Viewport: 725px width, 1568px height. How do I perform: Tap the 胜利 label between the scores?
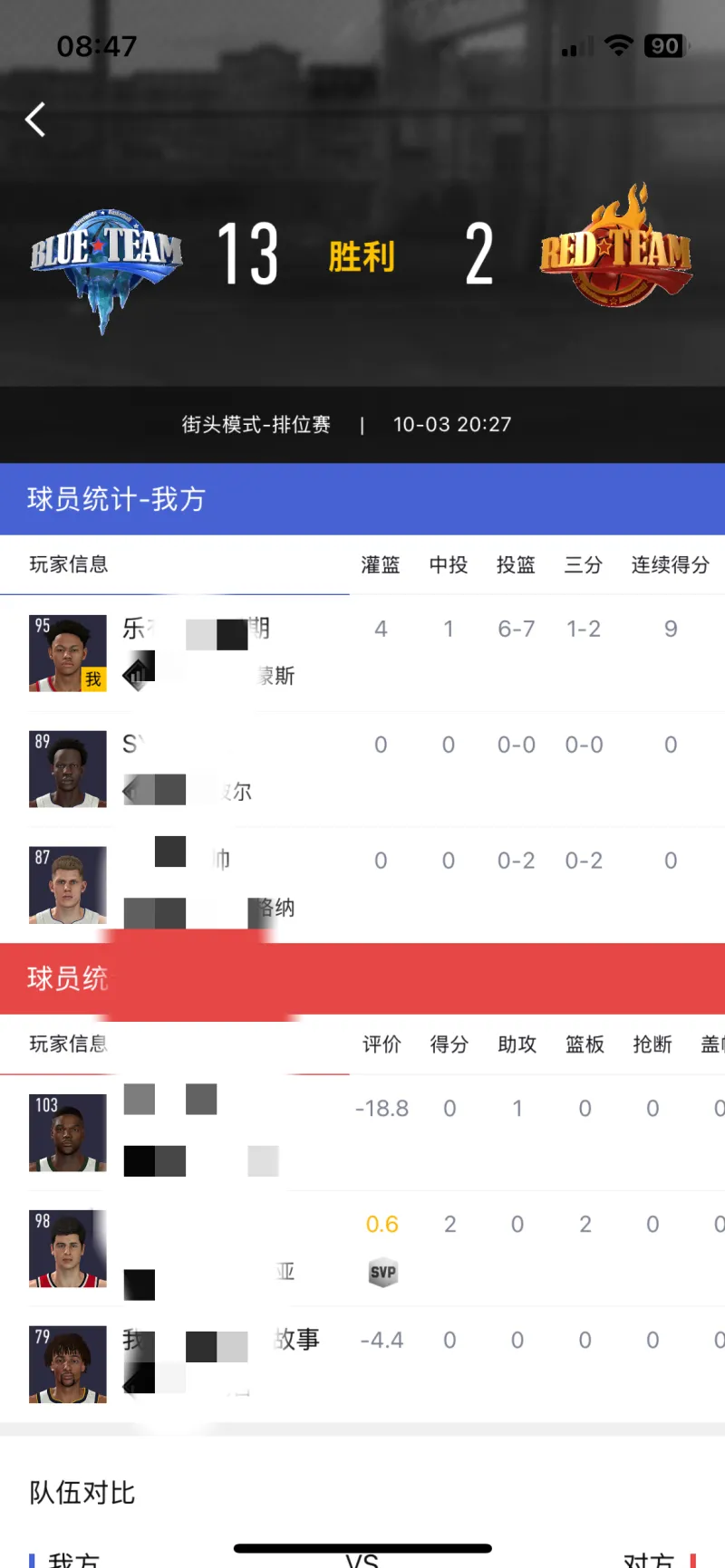362,255
